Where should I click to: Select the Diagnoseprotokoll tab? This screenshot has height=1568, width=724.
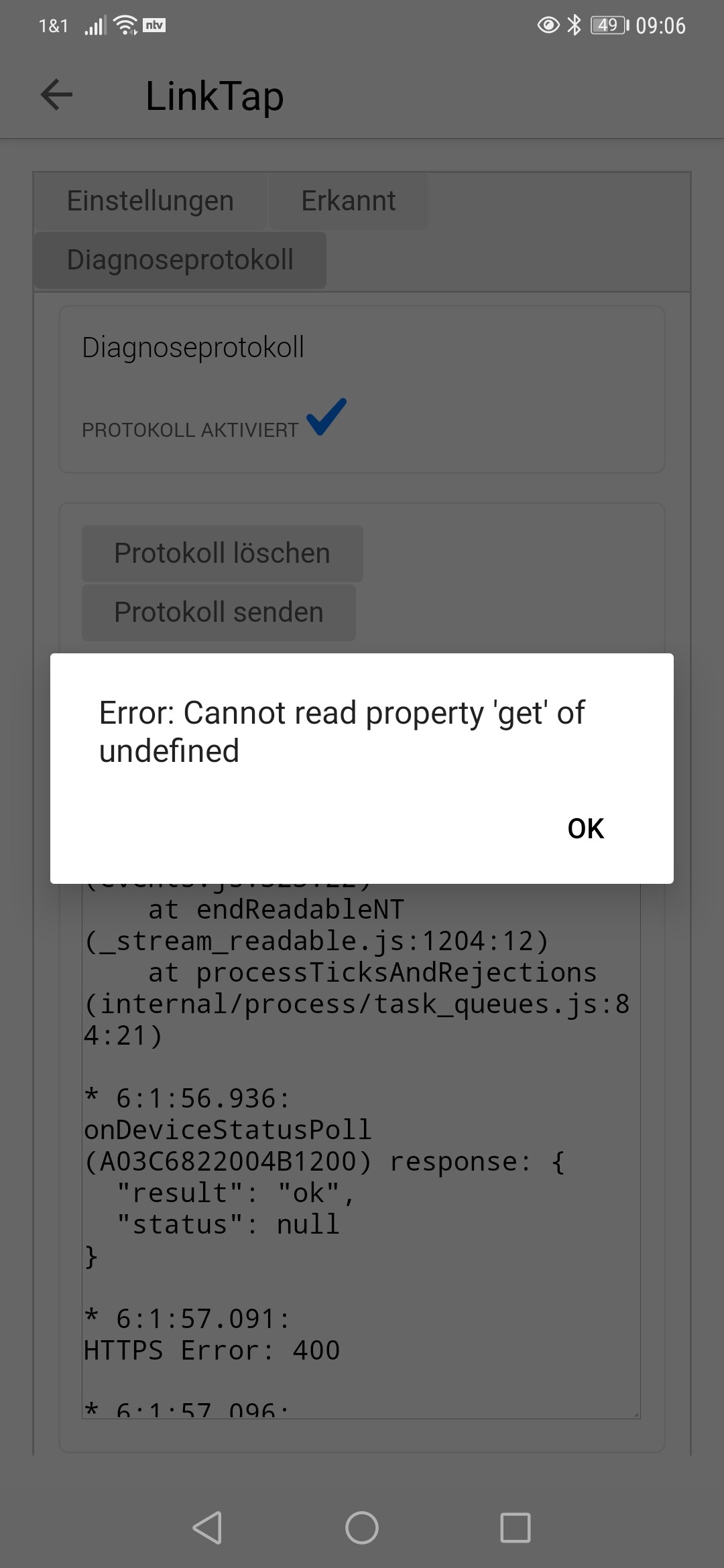point(180,260)
